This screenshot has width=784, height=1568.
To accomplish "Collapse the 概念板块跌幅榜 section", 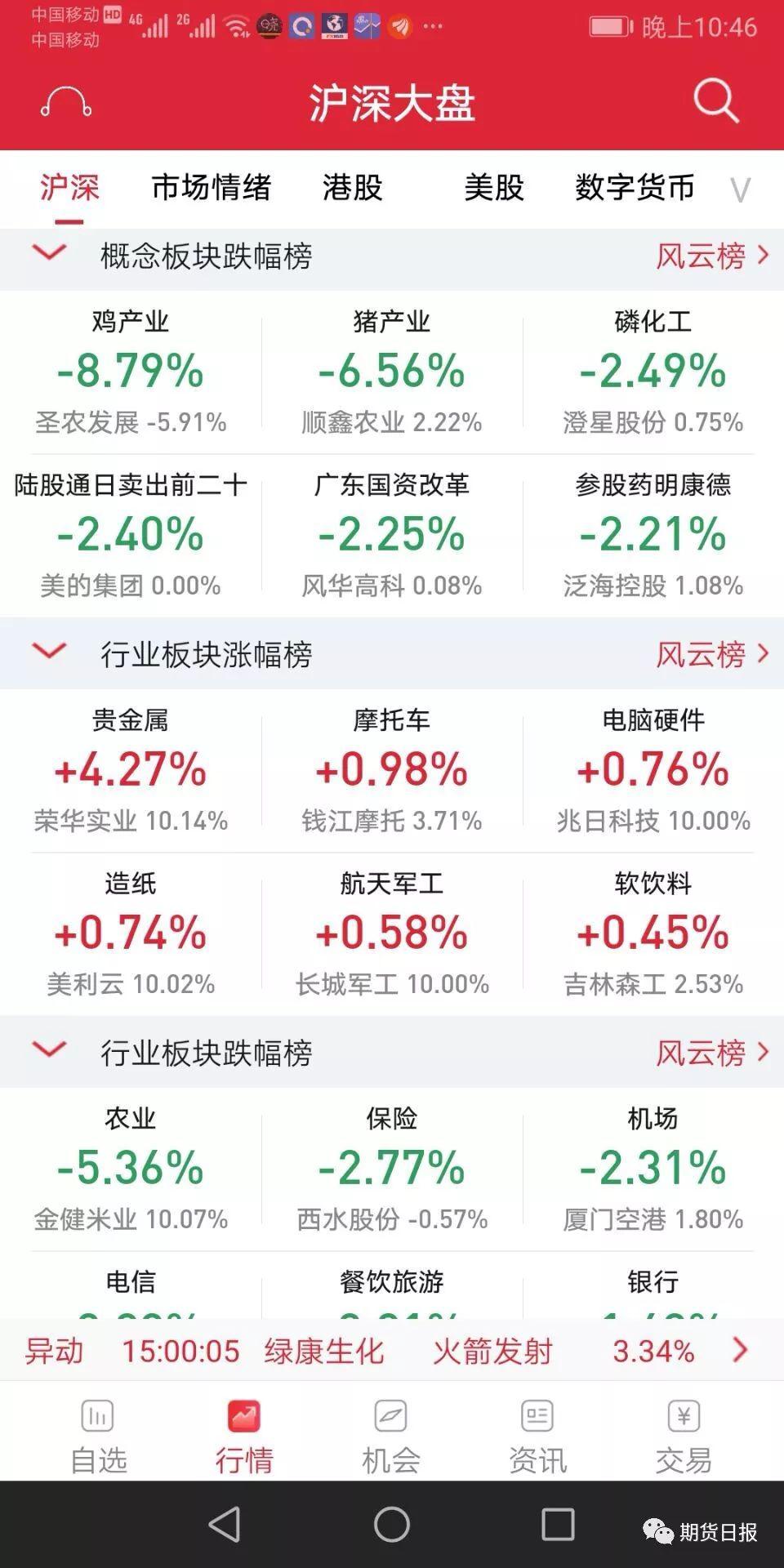I will pyautogui.click(x=49, y=255).
